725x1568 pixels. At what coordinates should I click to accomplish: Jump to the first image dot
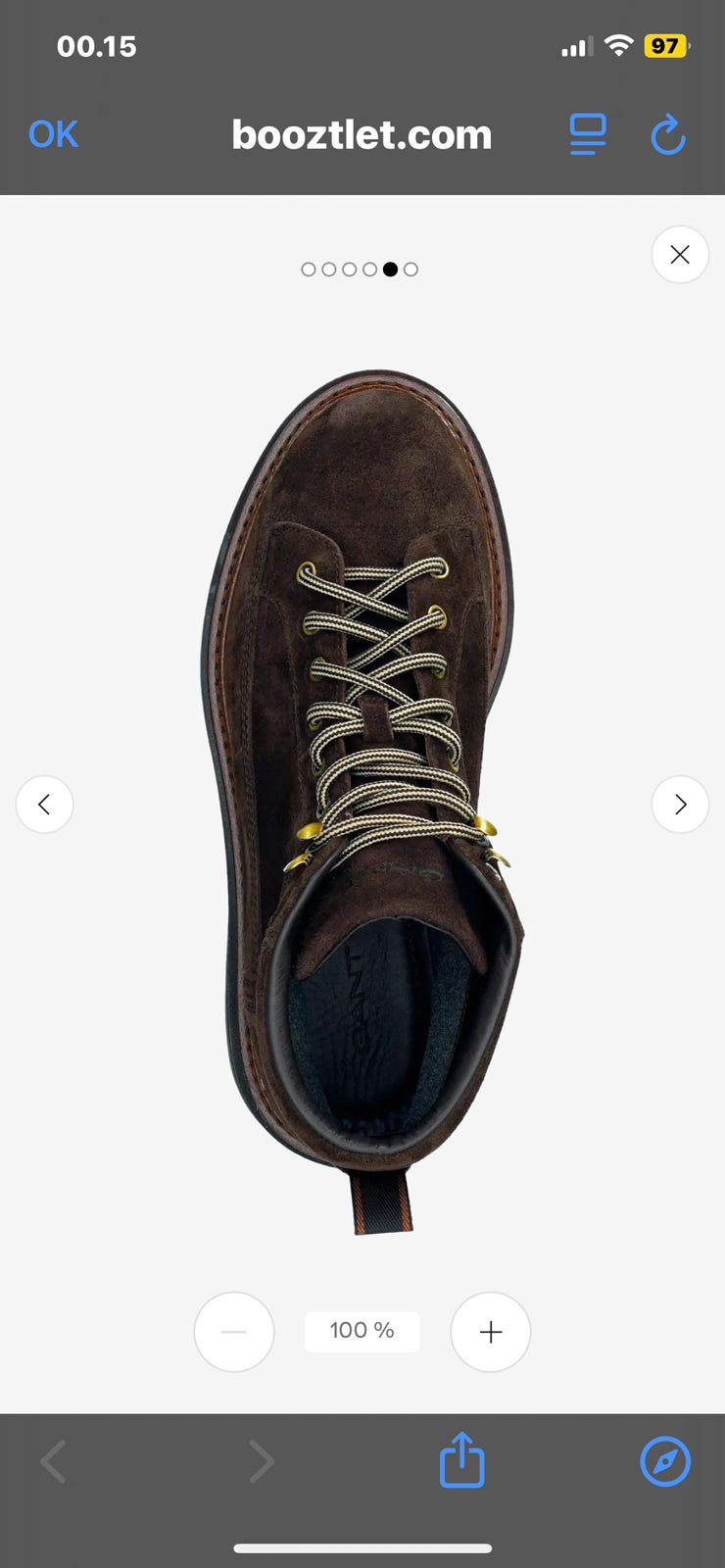click(x=309, y=269)
